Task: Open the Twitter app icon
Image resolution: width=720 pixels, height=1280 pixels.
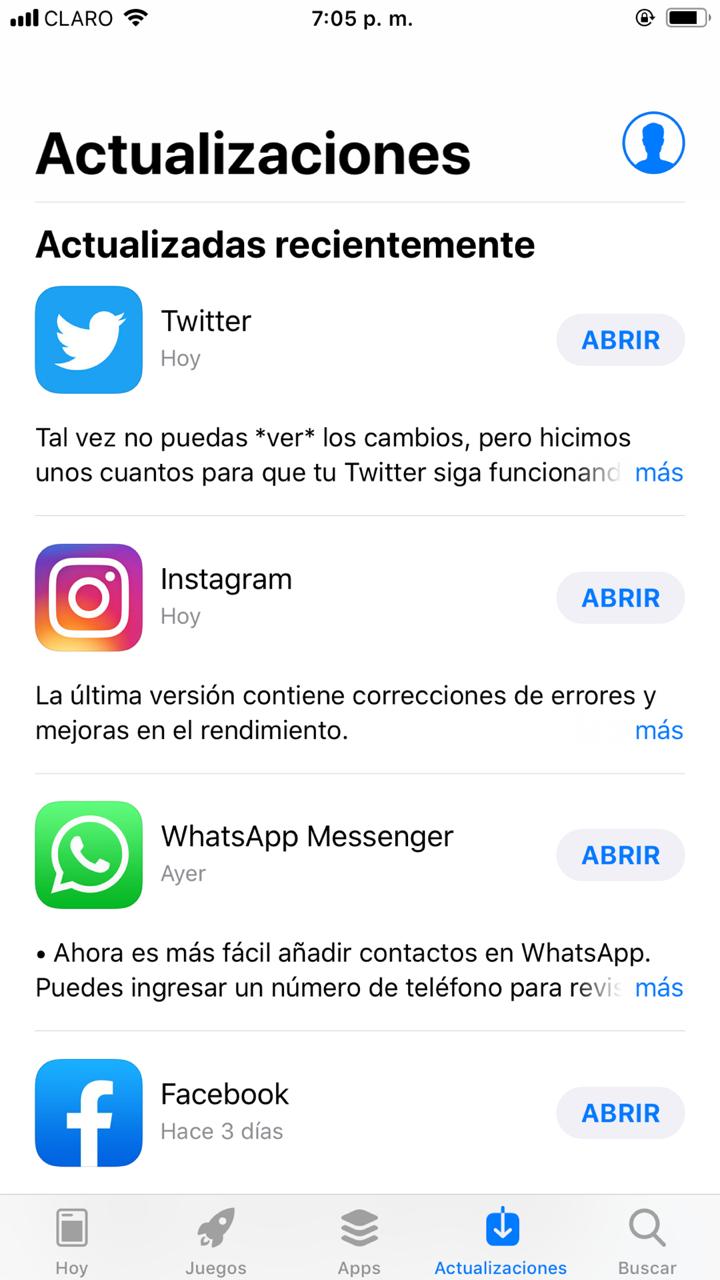Action: click(x=88, y=340)
